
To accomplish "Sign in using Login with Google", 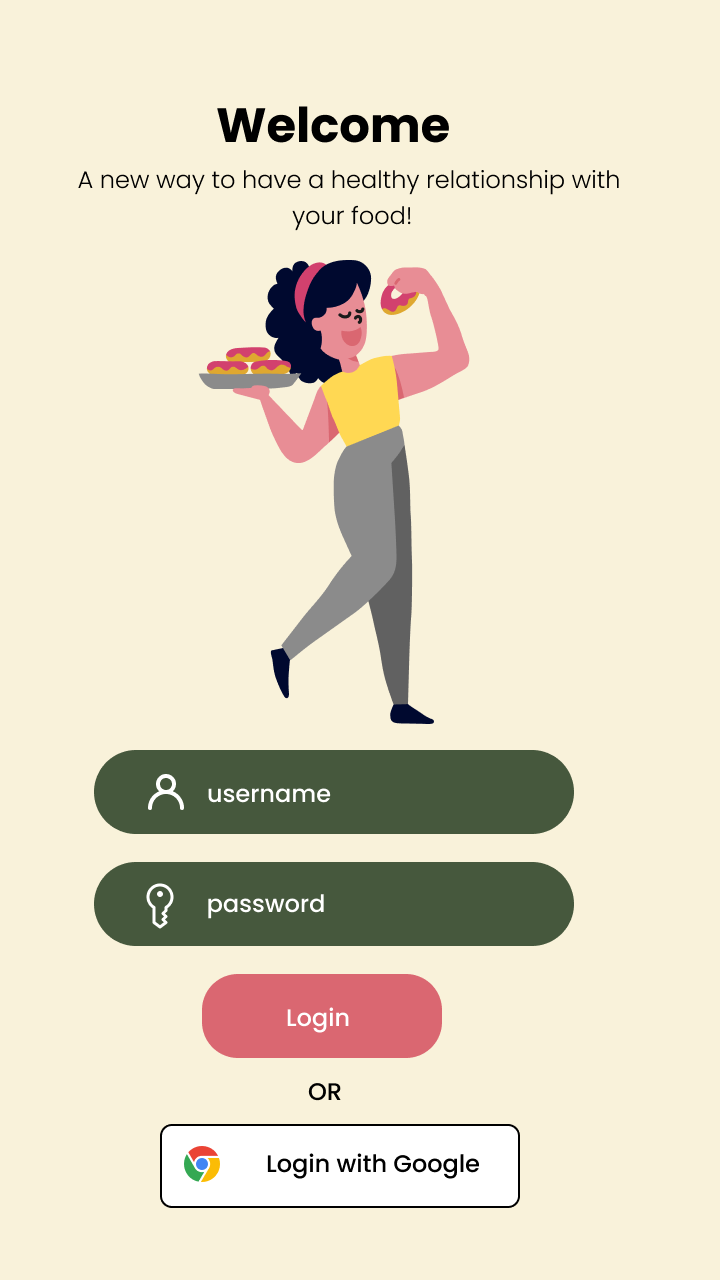I will [340, 1165].
